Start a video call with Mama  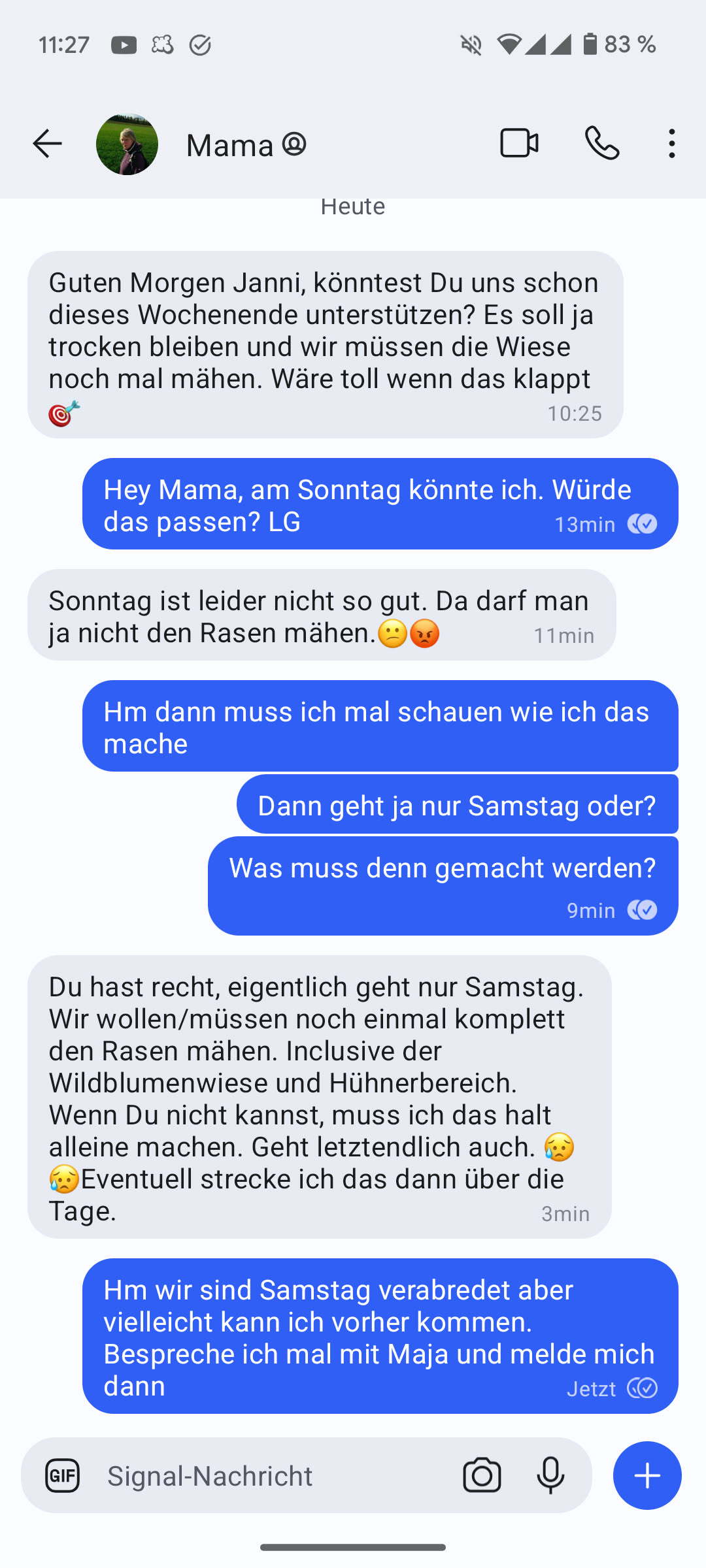coord(519,144)
